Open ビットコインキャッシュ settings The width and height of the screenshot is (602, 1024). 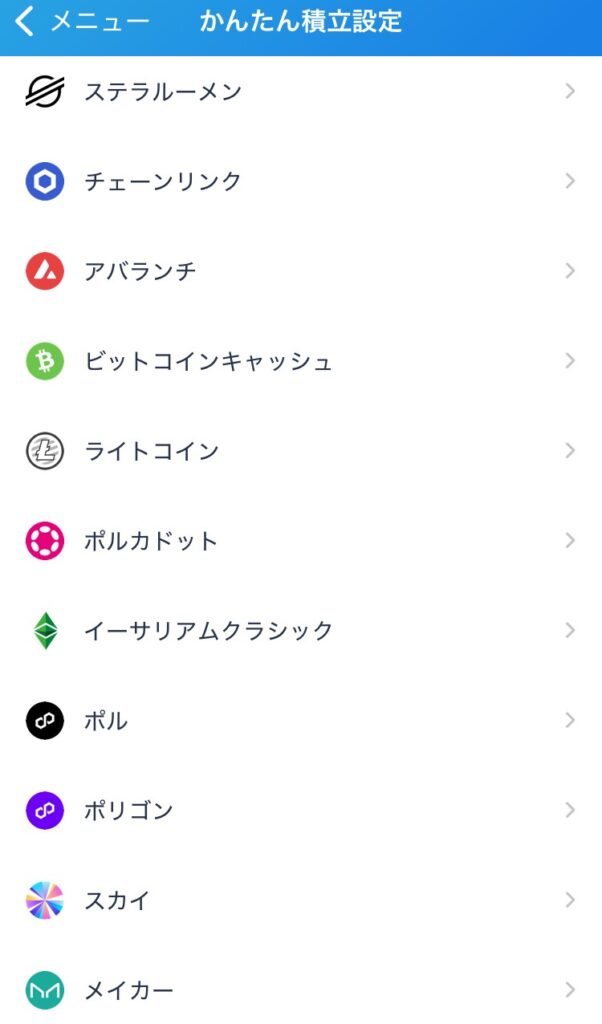pos(300,361)
